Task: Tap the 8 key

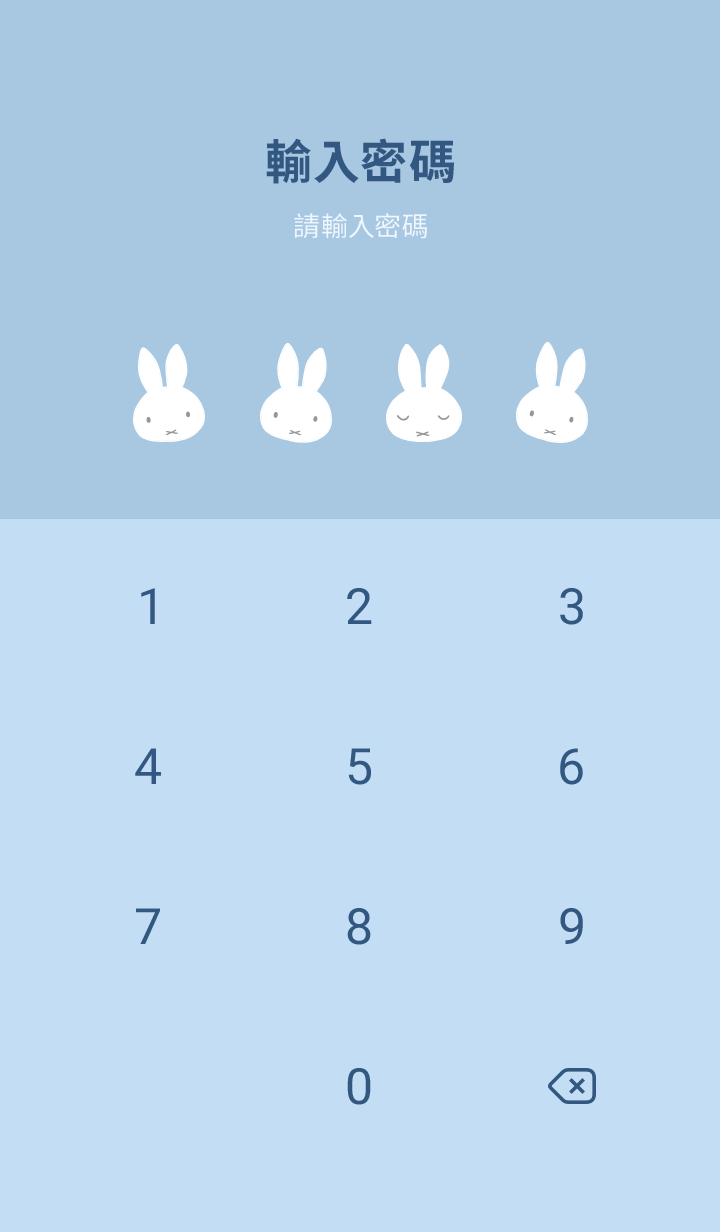Action: pyautogui.click(x=359, y=927)
